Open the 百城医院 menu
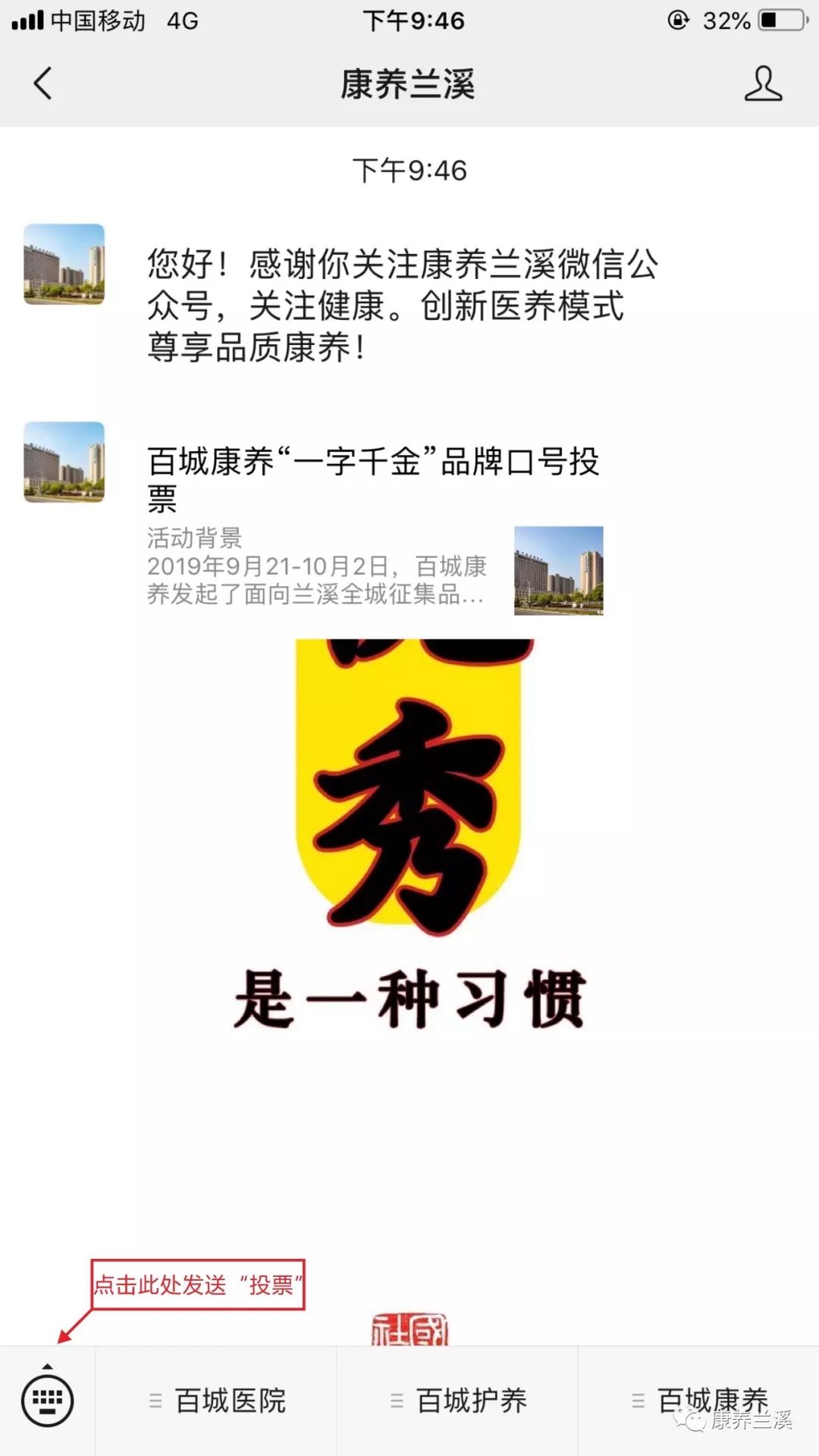Viewport: 819px width, 1456px height. click(x=216, y=1401)
